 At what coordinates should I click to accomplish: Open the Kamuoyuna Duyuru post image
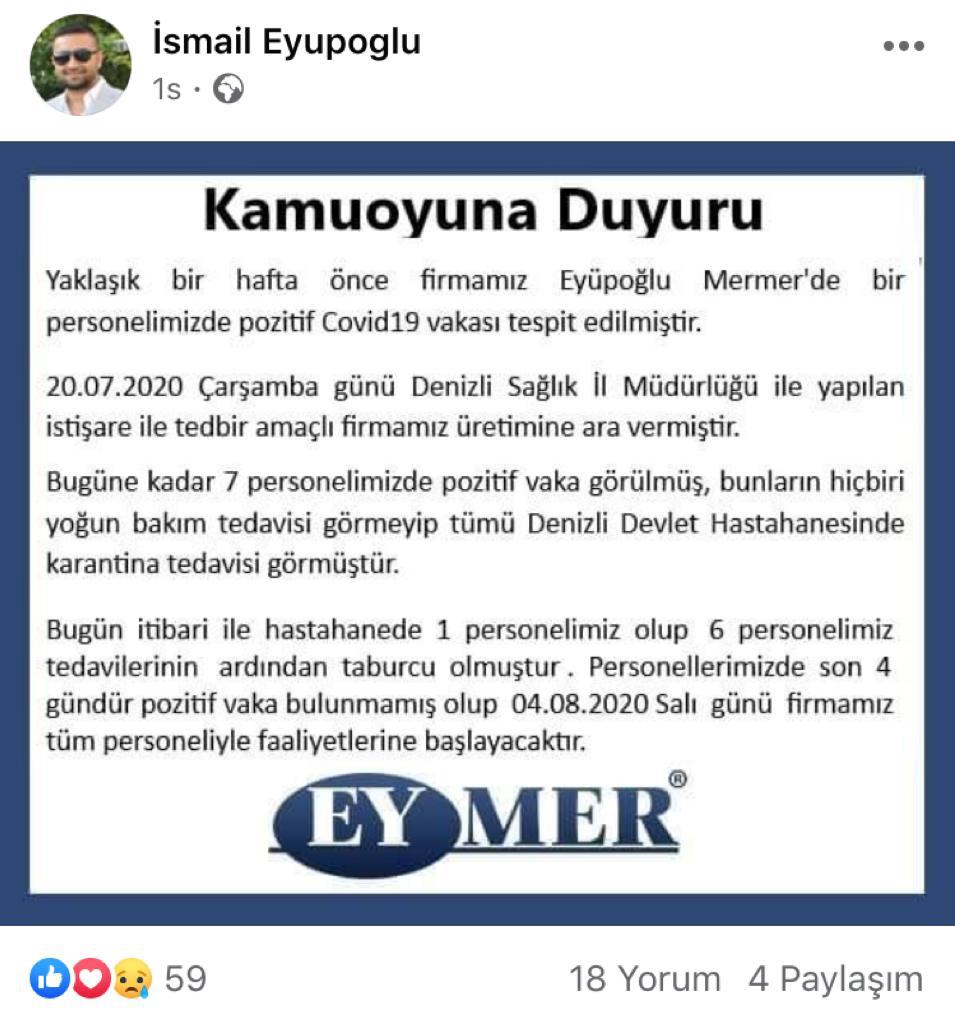477,533
